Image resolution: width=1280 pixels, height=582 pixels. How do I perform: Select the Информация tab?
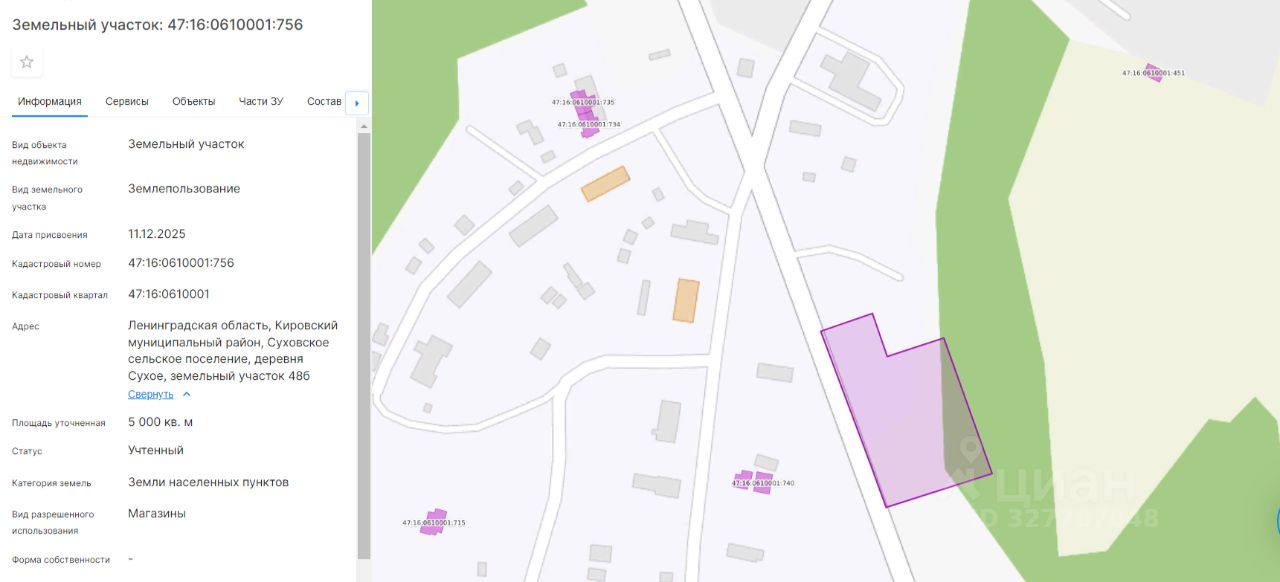click(x=50, y=101)
